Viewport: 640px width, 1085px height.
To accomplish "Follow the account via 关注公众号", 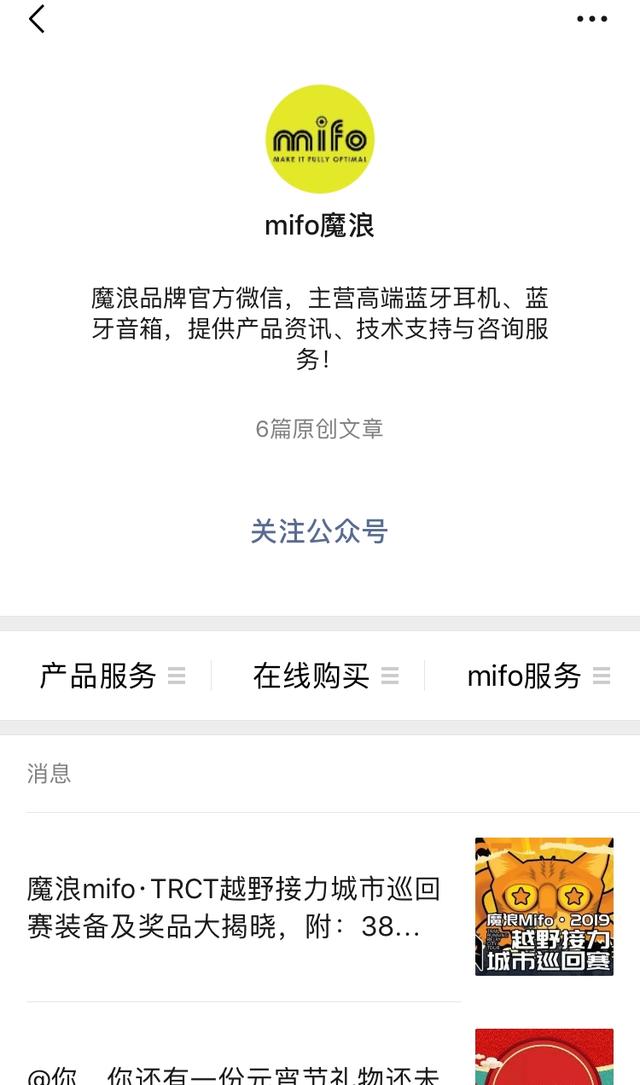I will pos(319,531).
